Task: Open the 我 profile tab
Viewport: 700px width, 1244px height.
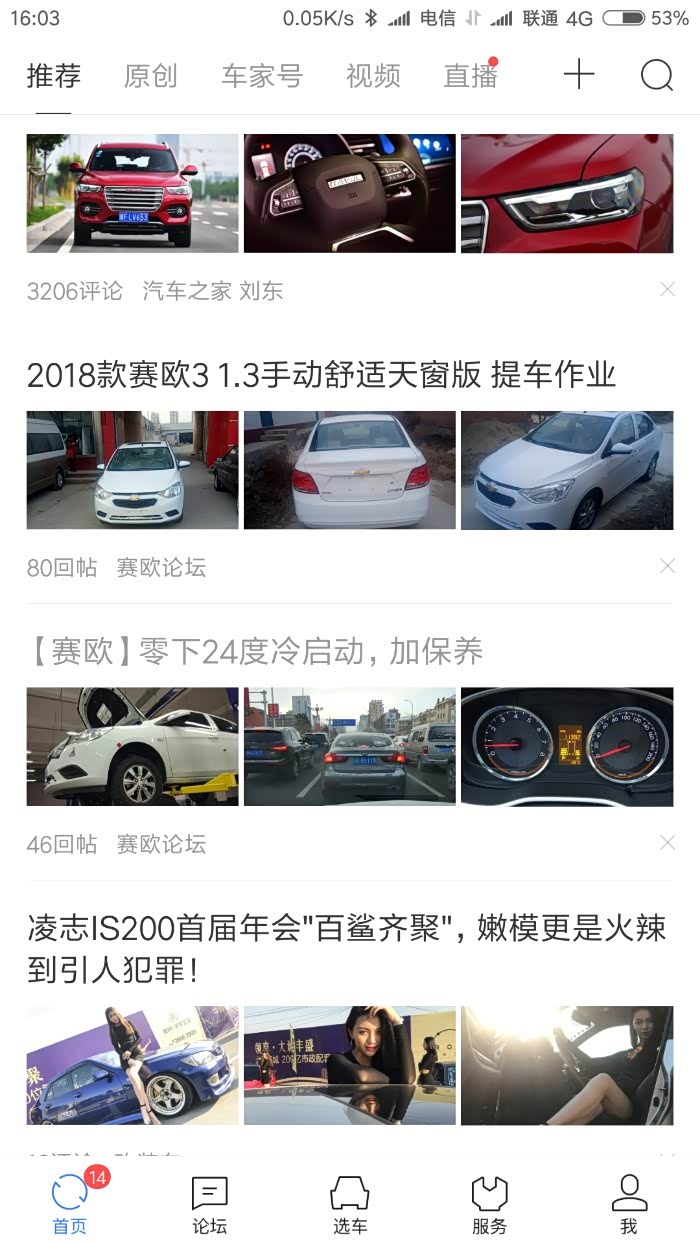Action: pos(629,1205)
